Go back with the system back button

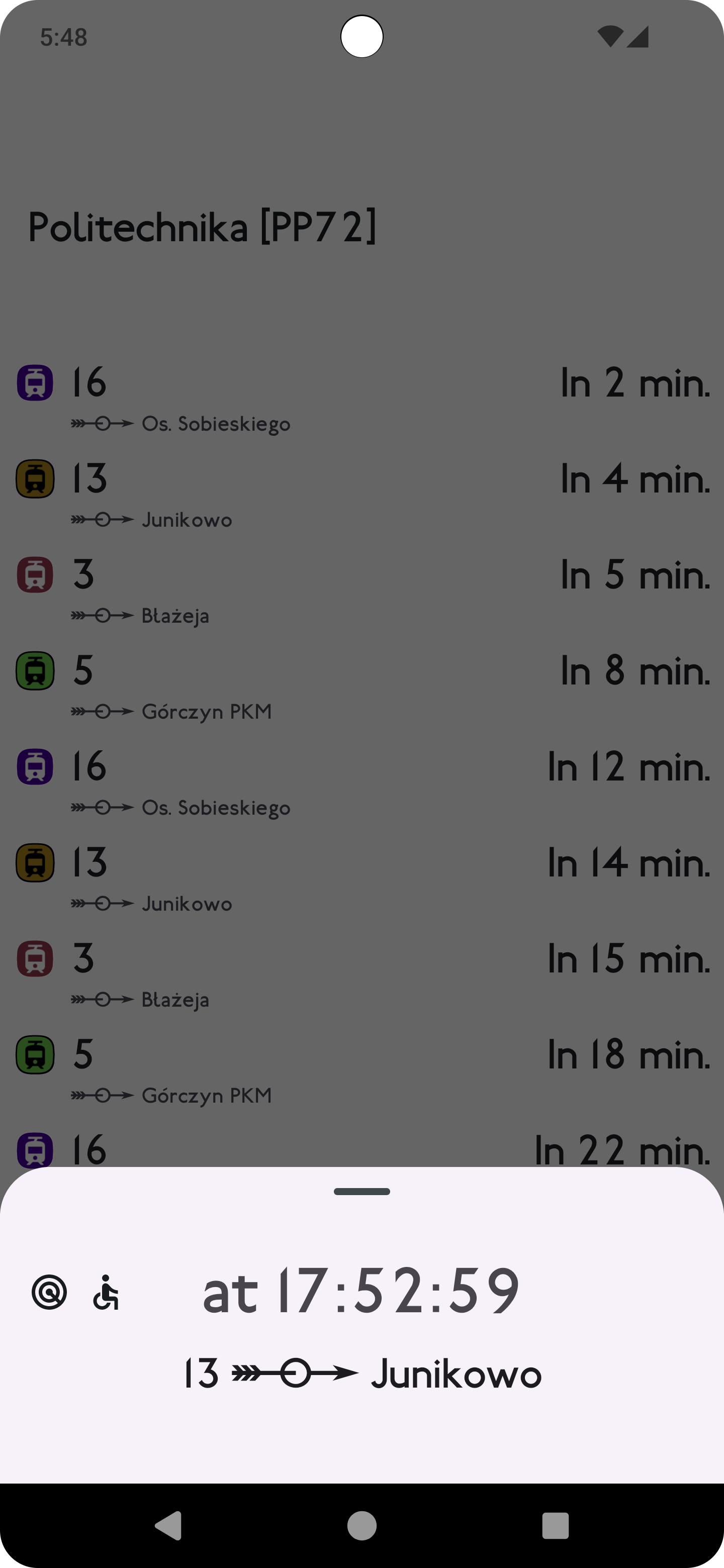pyautogui.click(x=168, y=1525)
